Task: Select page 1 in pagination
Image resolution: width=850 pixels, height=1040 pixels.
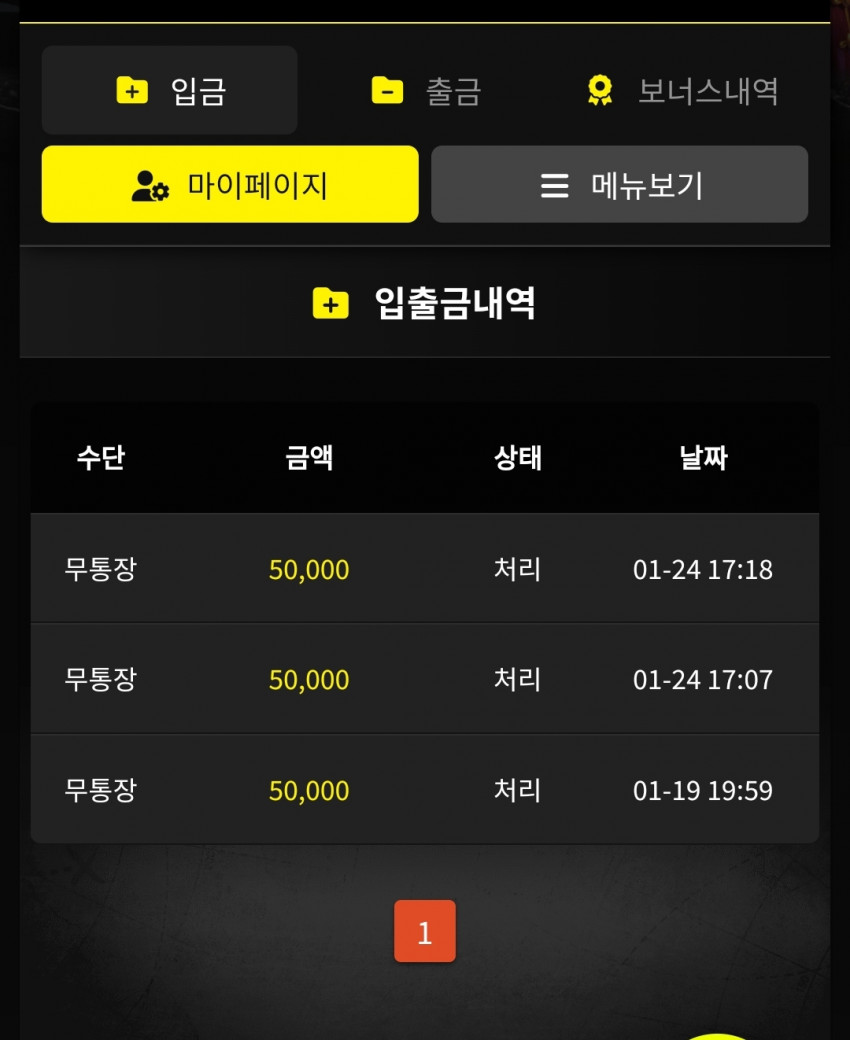Action: coord(424,932)
